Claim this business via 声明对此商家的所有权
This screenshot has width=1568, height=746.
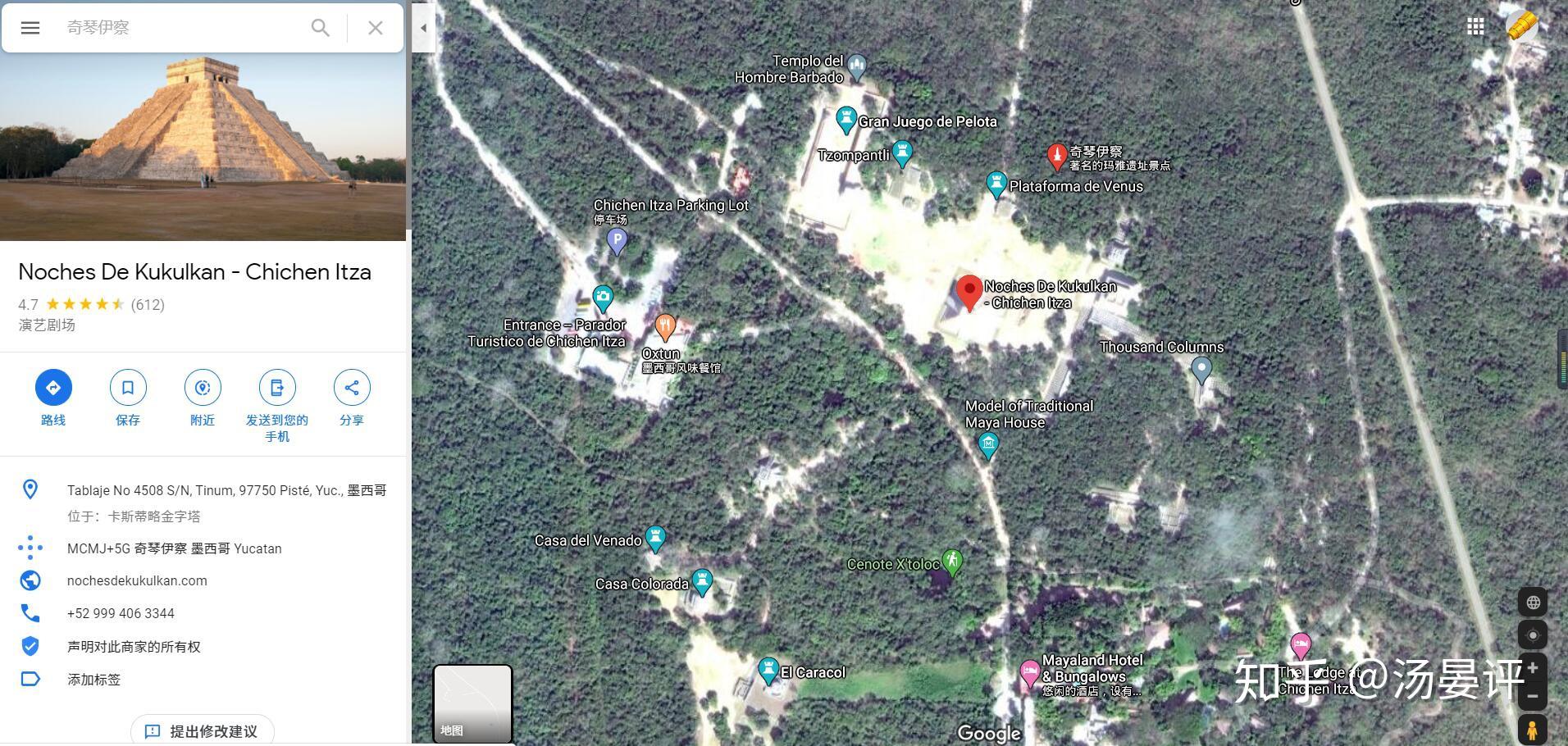coord(134,647)
